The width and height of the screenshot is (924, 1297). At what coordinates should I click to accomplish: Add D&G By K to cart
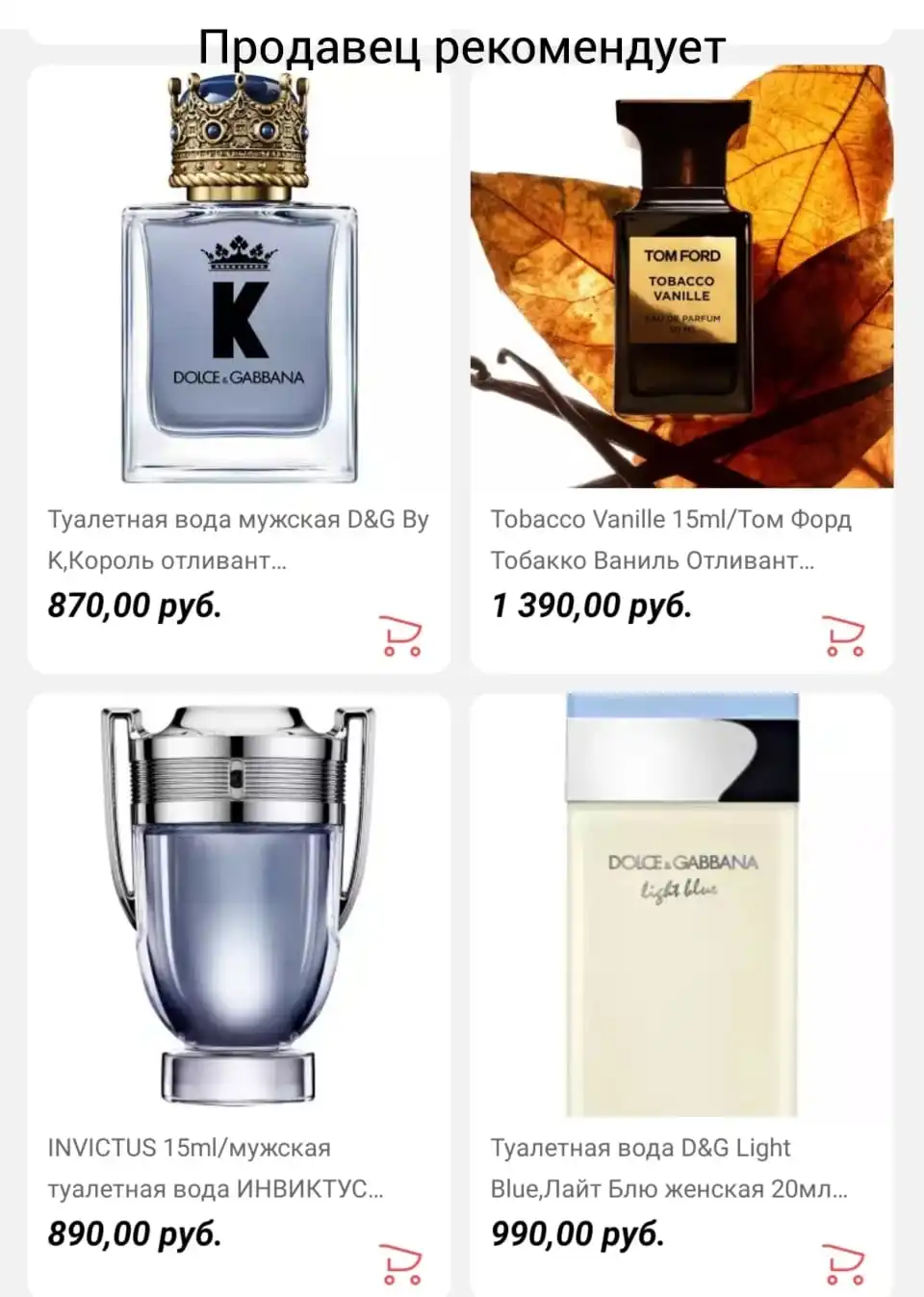[401, 636]
